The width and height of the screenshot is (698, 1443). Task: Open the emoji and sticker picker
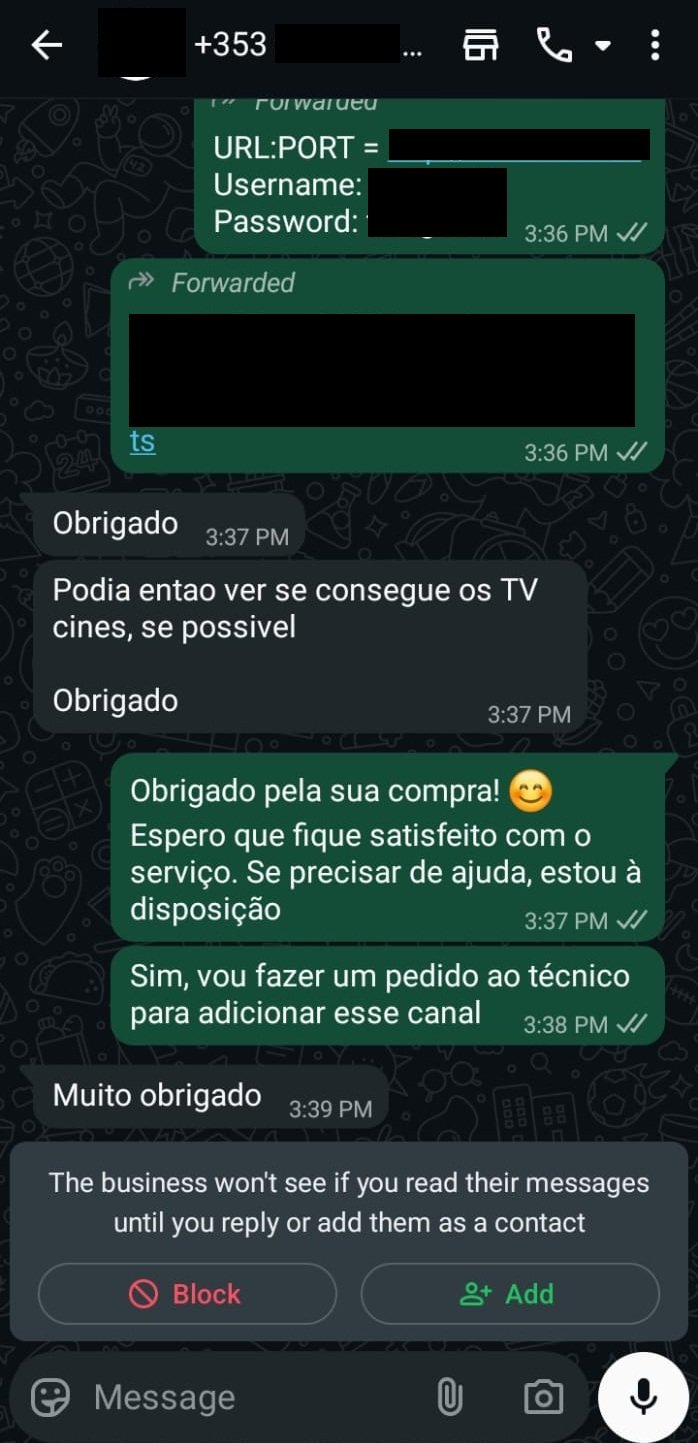(x=51, y=1397)
